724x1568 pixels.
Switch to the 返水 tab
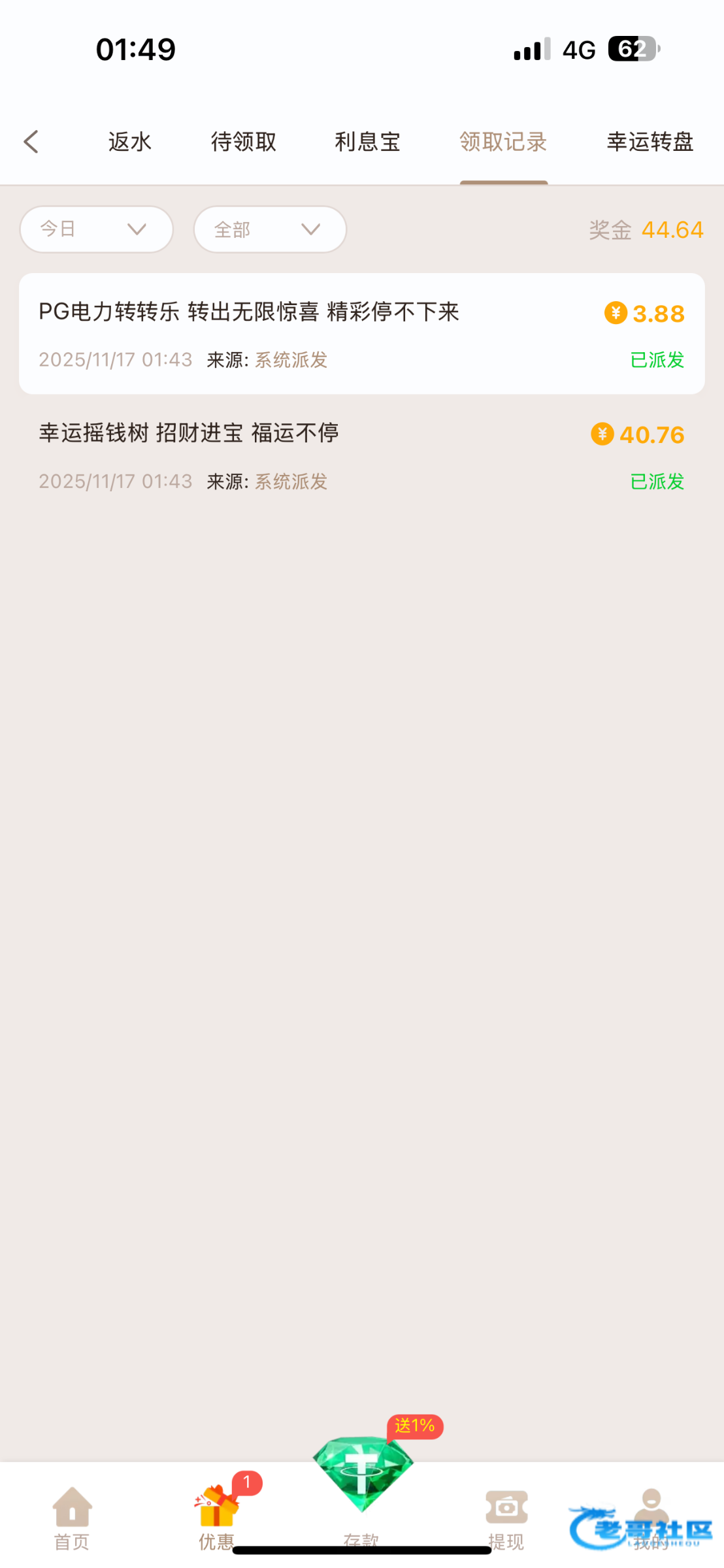129,142
